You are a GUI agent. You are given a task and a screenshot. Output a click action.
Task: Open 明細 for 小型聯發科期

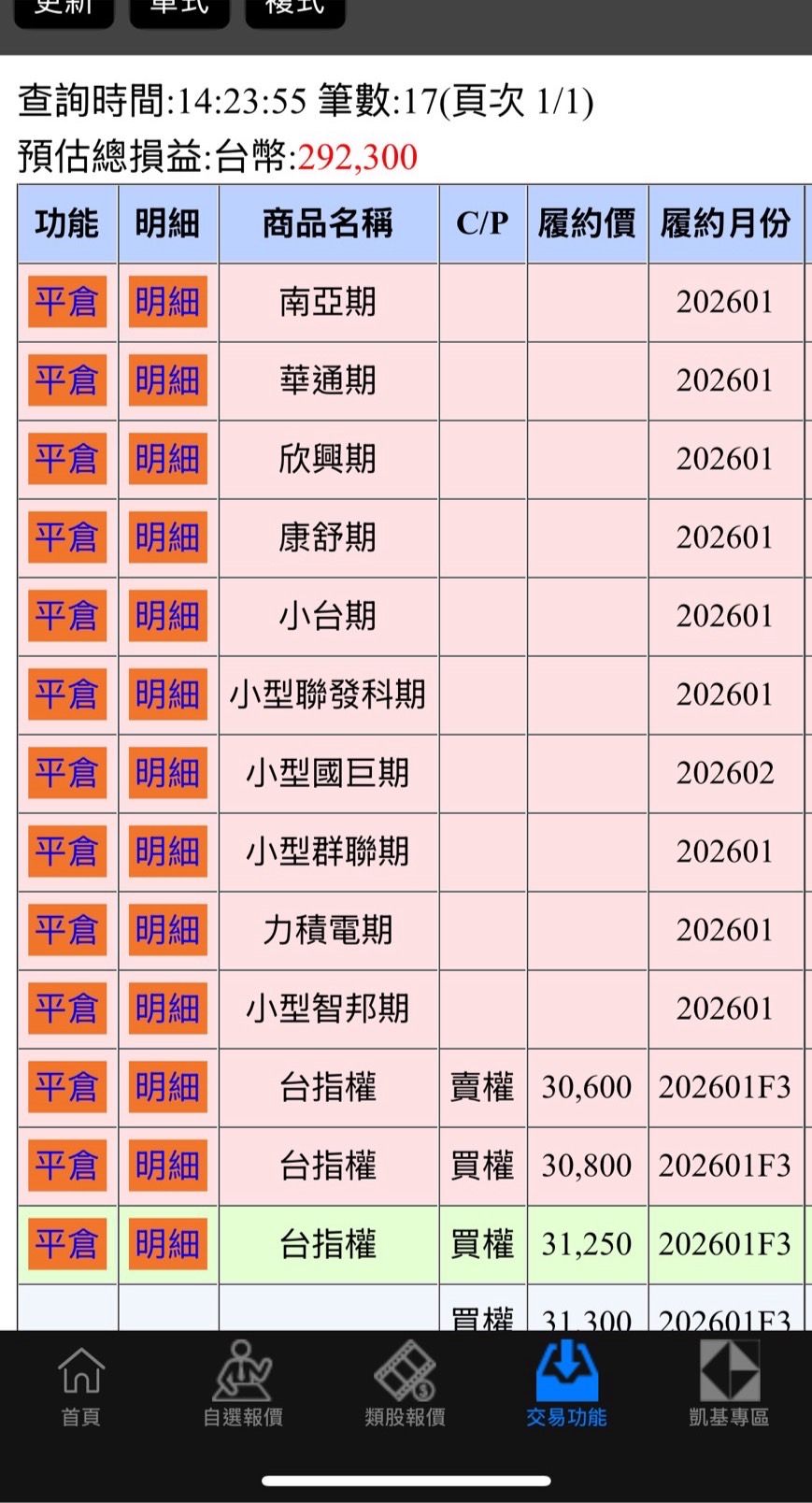pos(167,694)
